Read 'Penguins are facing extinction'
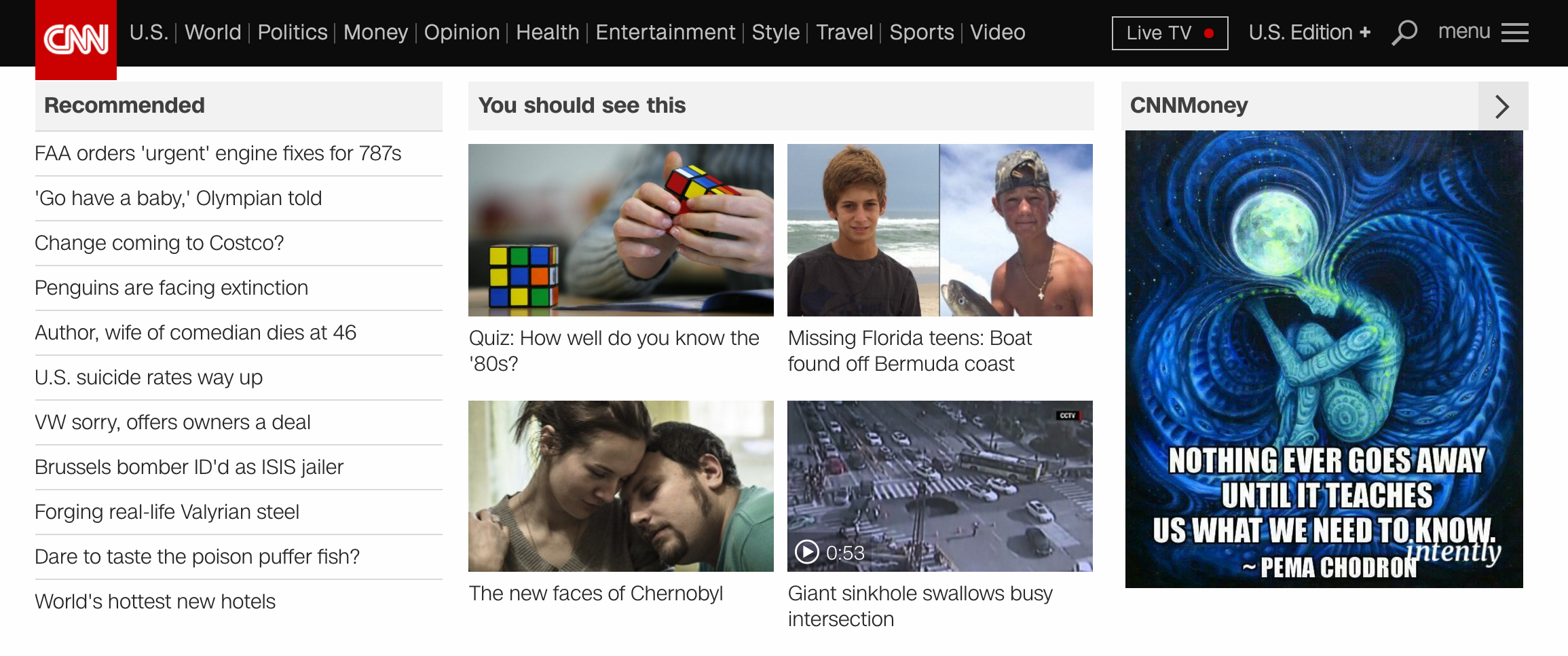The height and width of the screenshot is (656, 1568). [x=171, y=288]
